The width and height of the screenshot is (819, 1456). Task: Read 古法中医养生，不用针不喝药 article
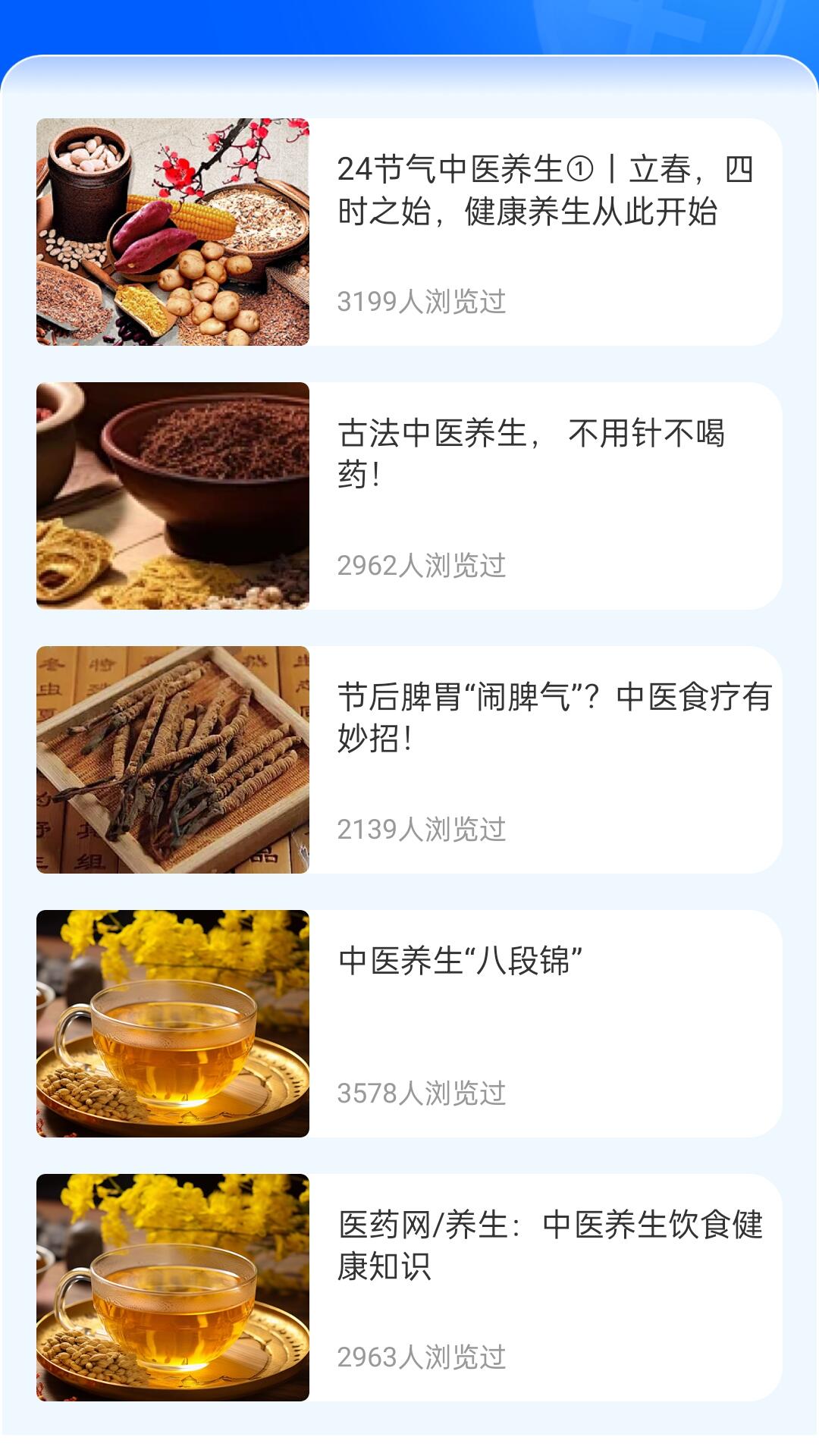point(531,453)
